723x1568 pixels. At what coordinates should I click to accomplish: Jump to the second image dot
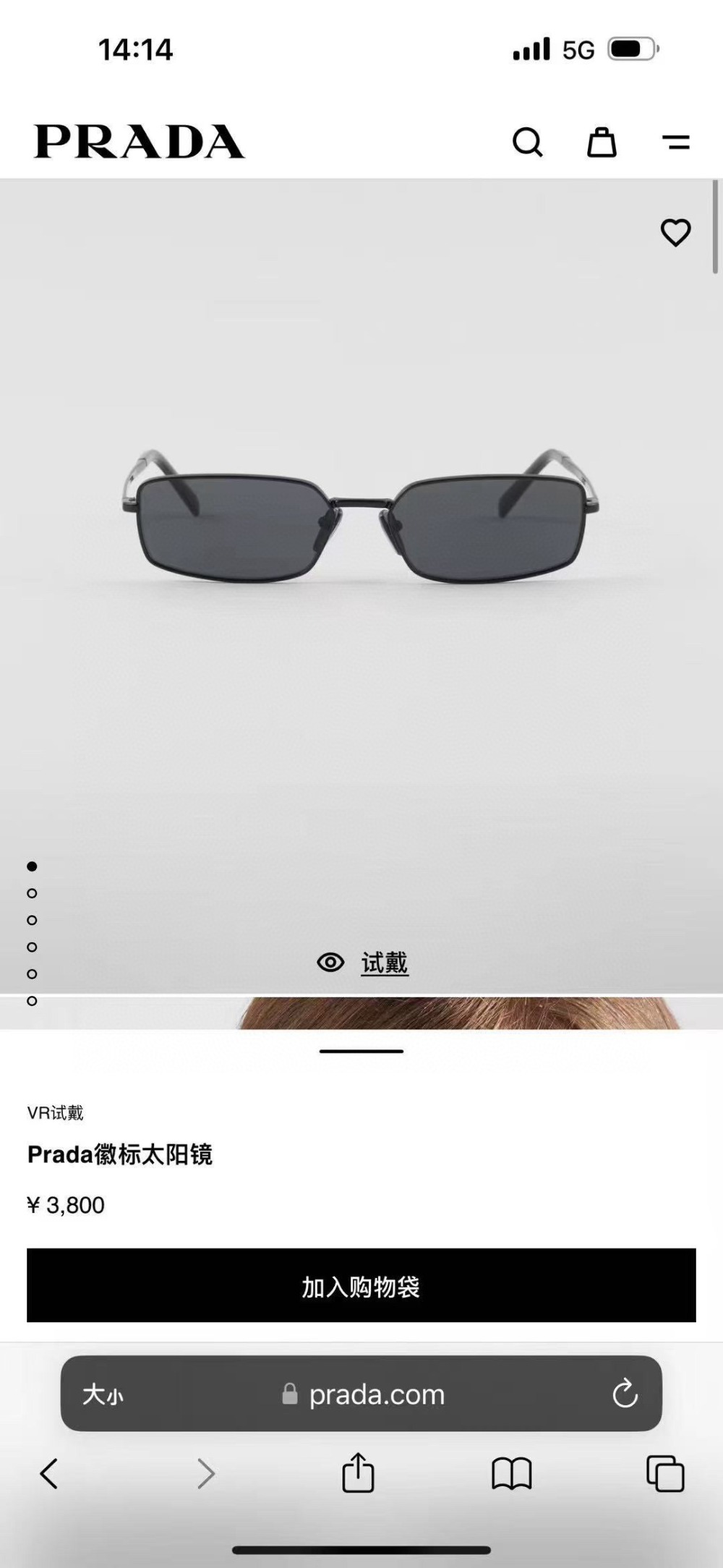coord(32,893)
